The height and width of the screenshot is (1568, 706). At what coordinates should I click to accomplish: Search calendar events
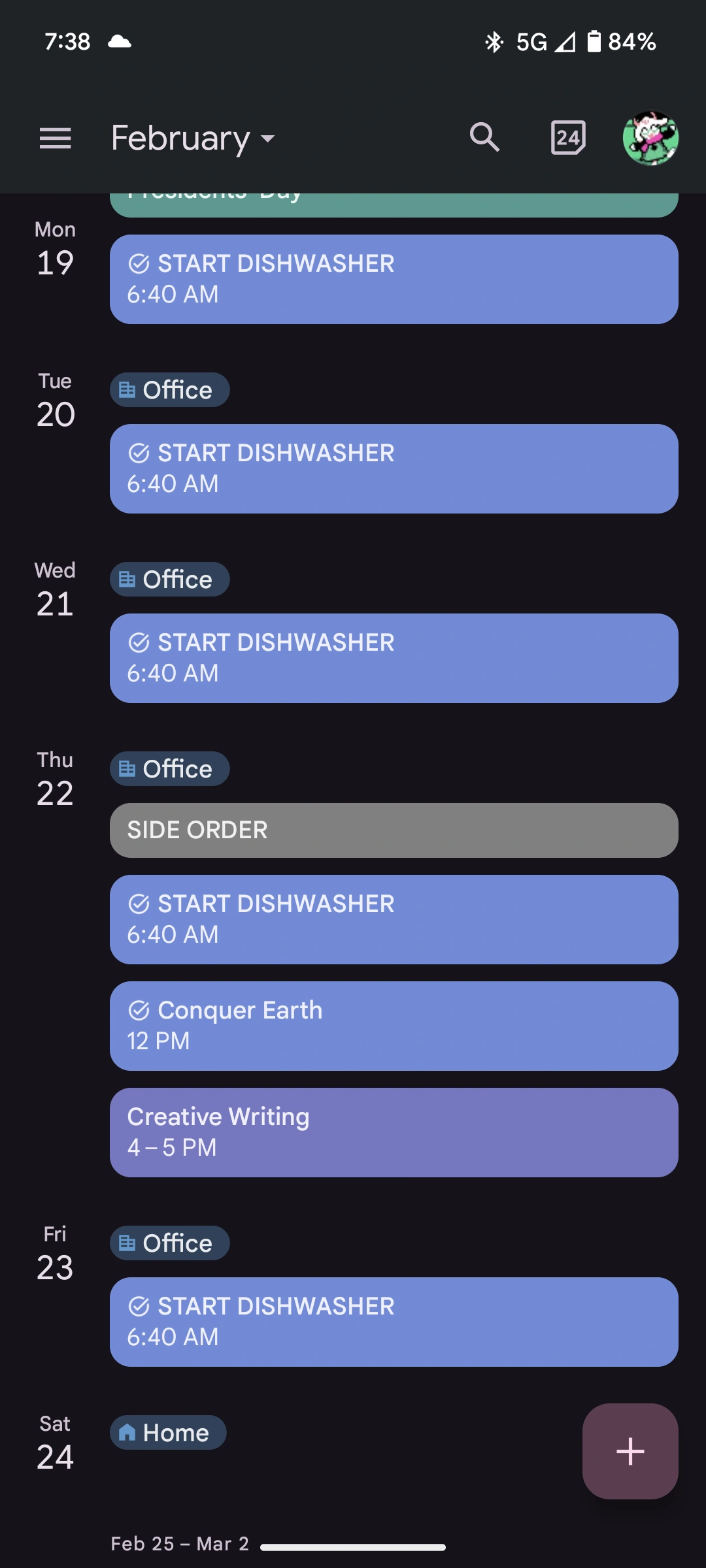click(x=484, y=138)
